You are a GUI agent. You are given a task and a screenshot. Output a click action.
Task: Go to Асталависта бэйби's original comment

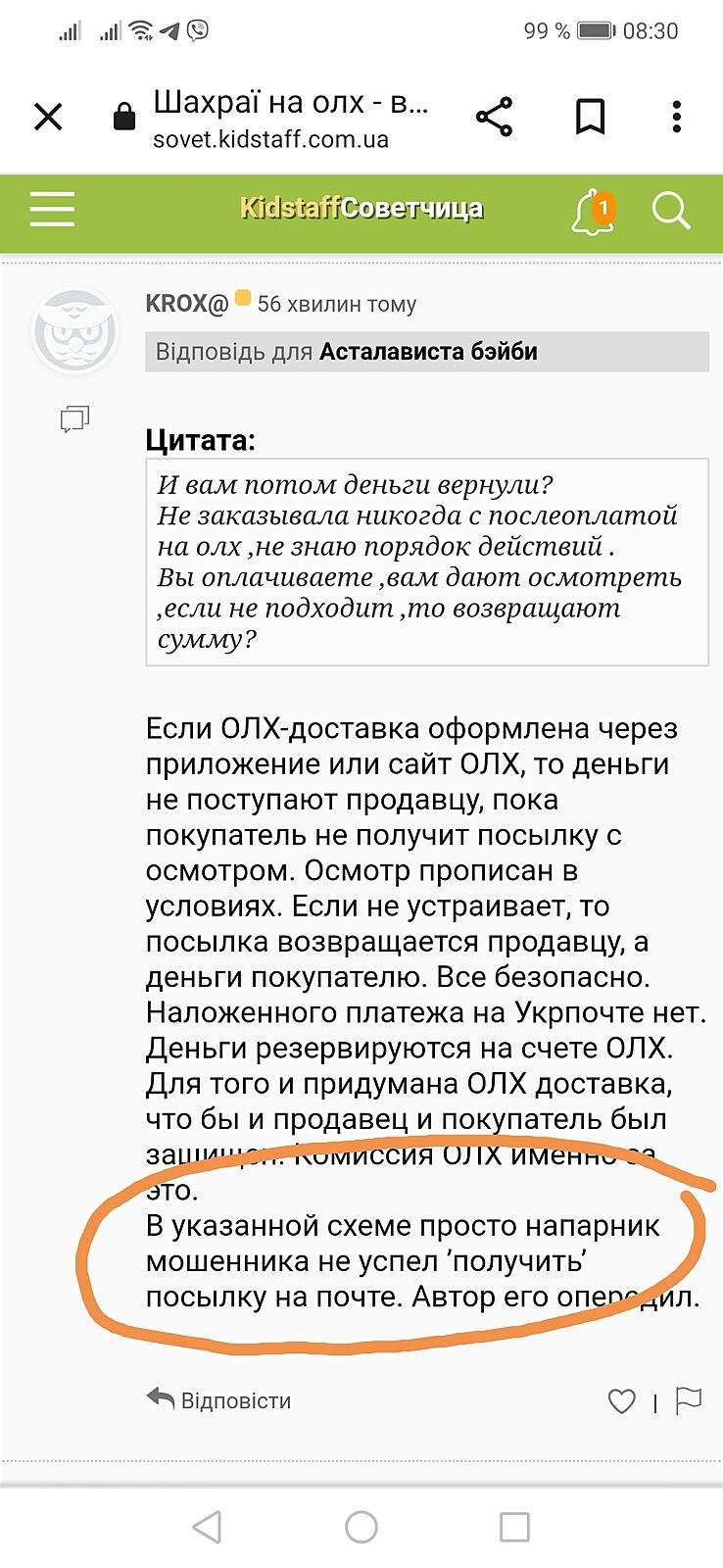(428, 352)
